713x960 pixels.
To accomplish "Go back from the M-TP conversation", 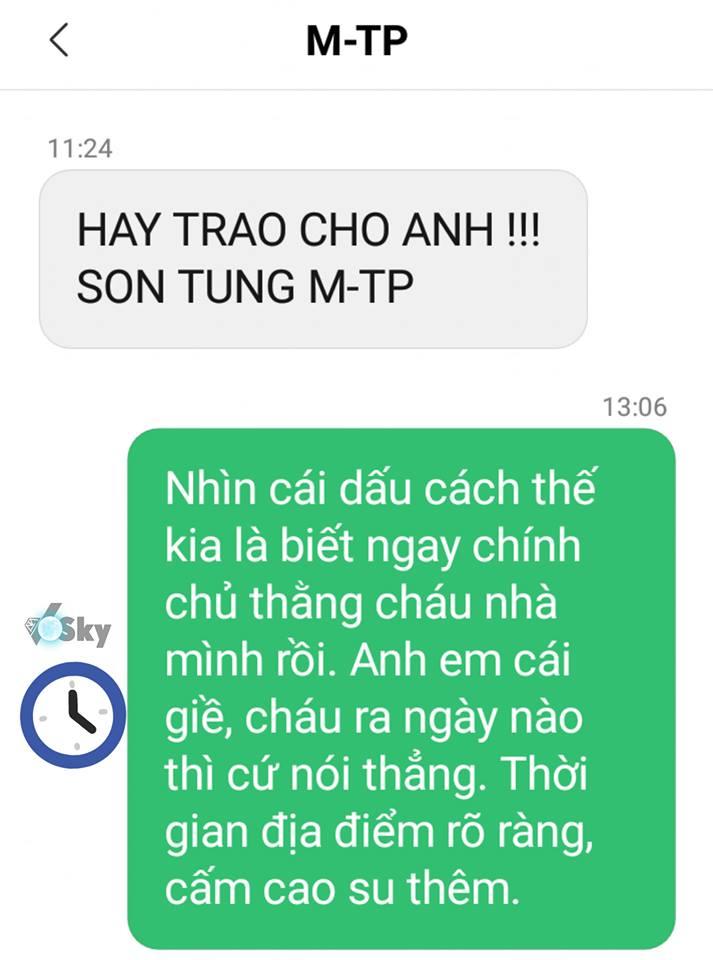I will coord(59,41).
